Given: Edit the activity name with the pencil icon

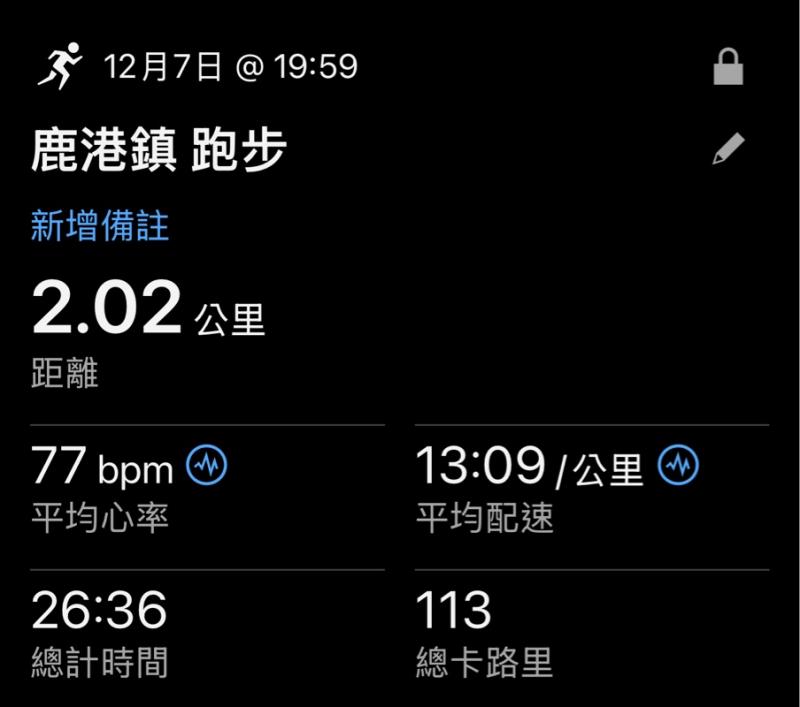Looking at the screenshot, I should click(x=728, y=150).
